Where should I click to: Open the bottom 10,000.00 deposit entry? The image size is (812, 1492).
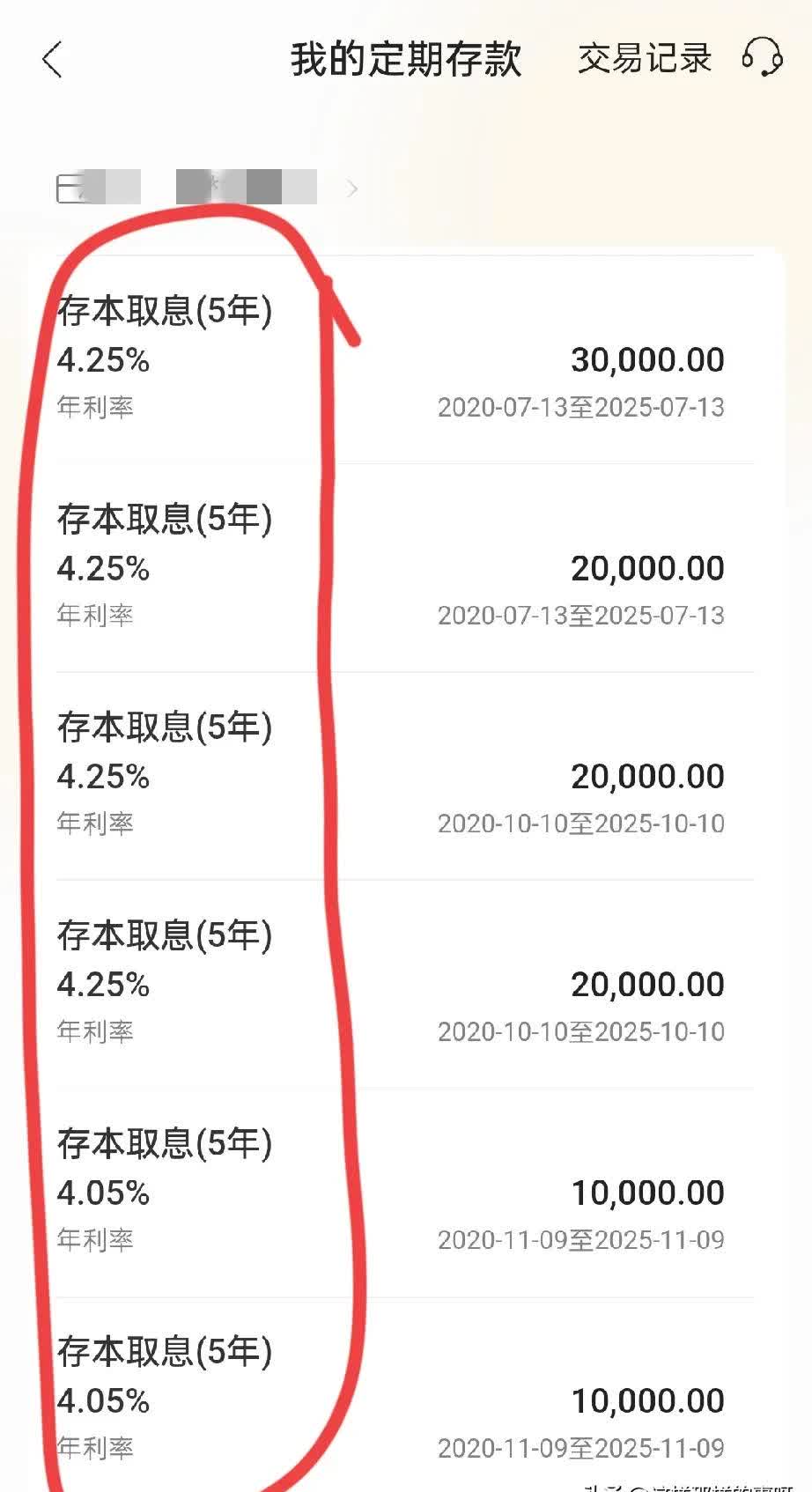click(406, 1400)
